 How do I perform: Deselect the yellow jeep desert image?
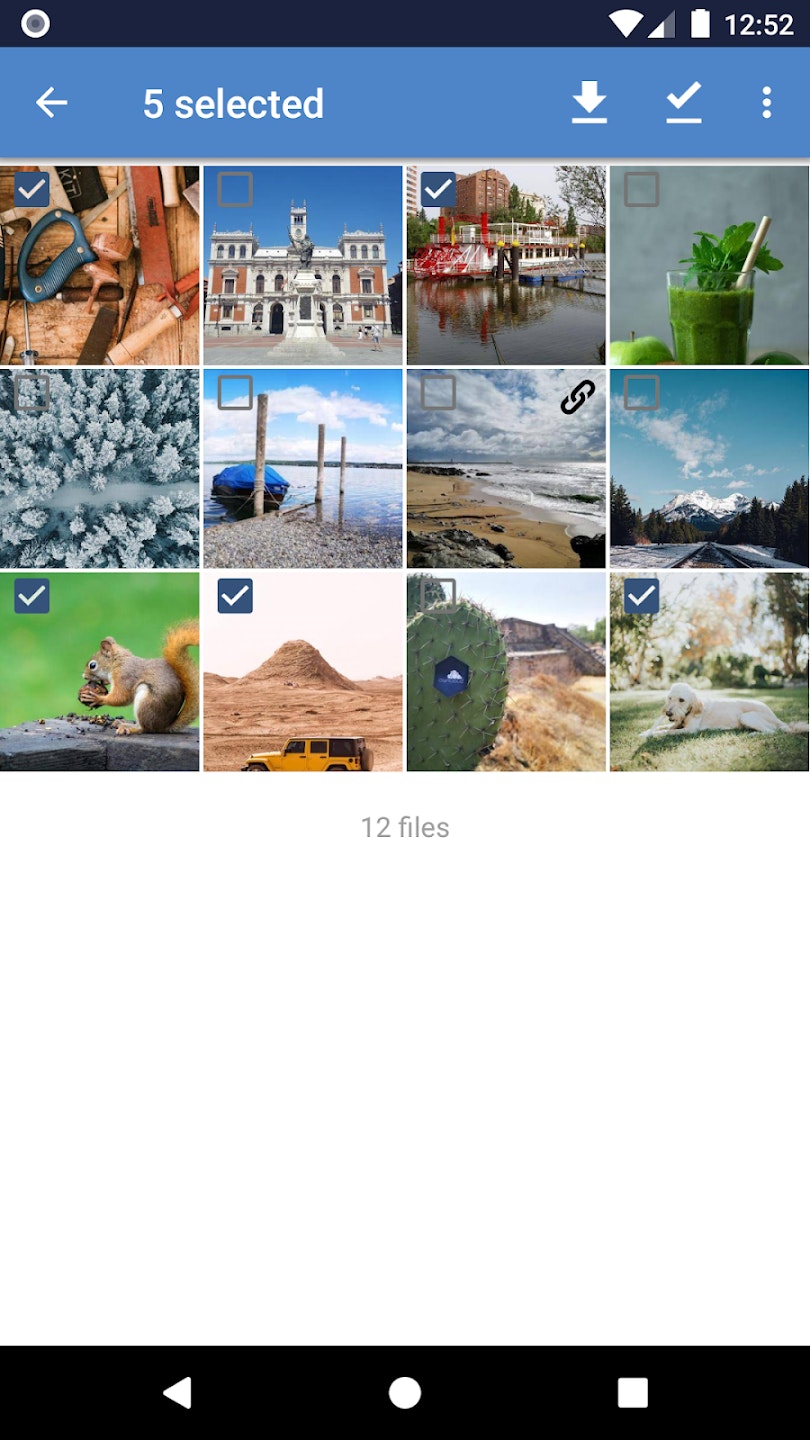point(235,597)
